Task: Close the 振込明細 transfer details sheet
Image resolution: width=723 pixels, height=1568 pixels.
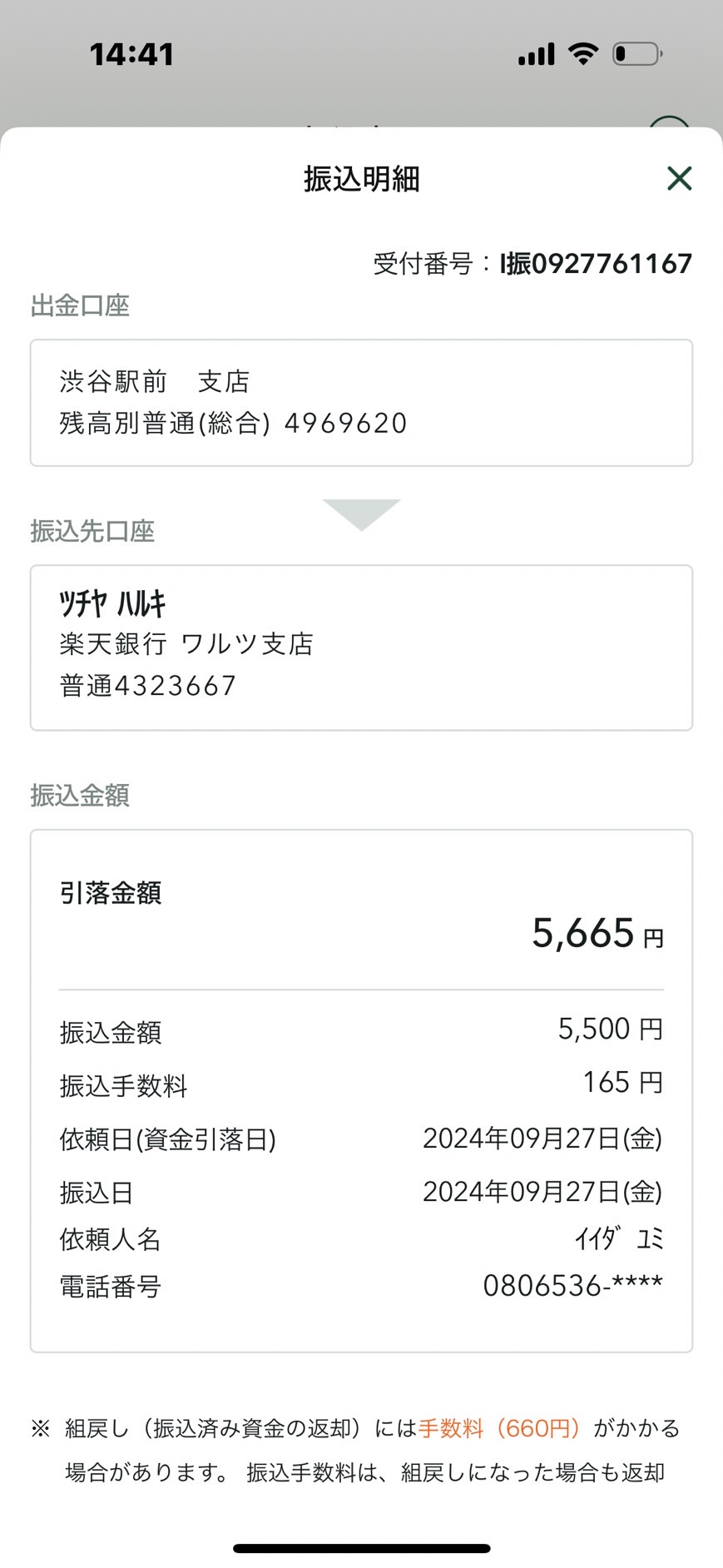Action: coord(679,178)
